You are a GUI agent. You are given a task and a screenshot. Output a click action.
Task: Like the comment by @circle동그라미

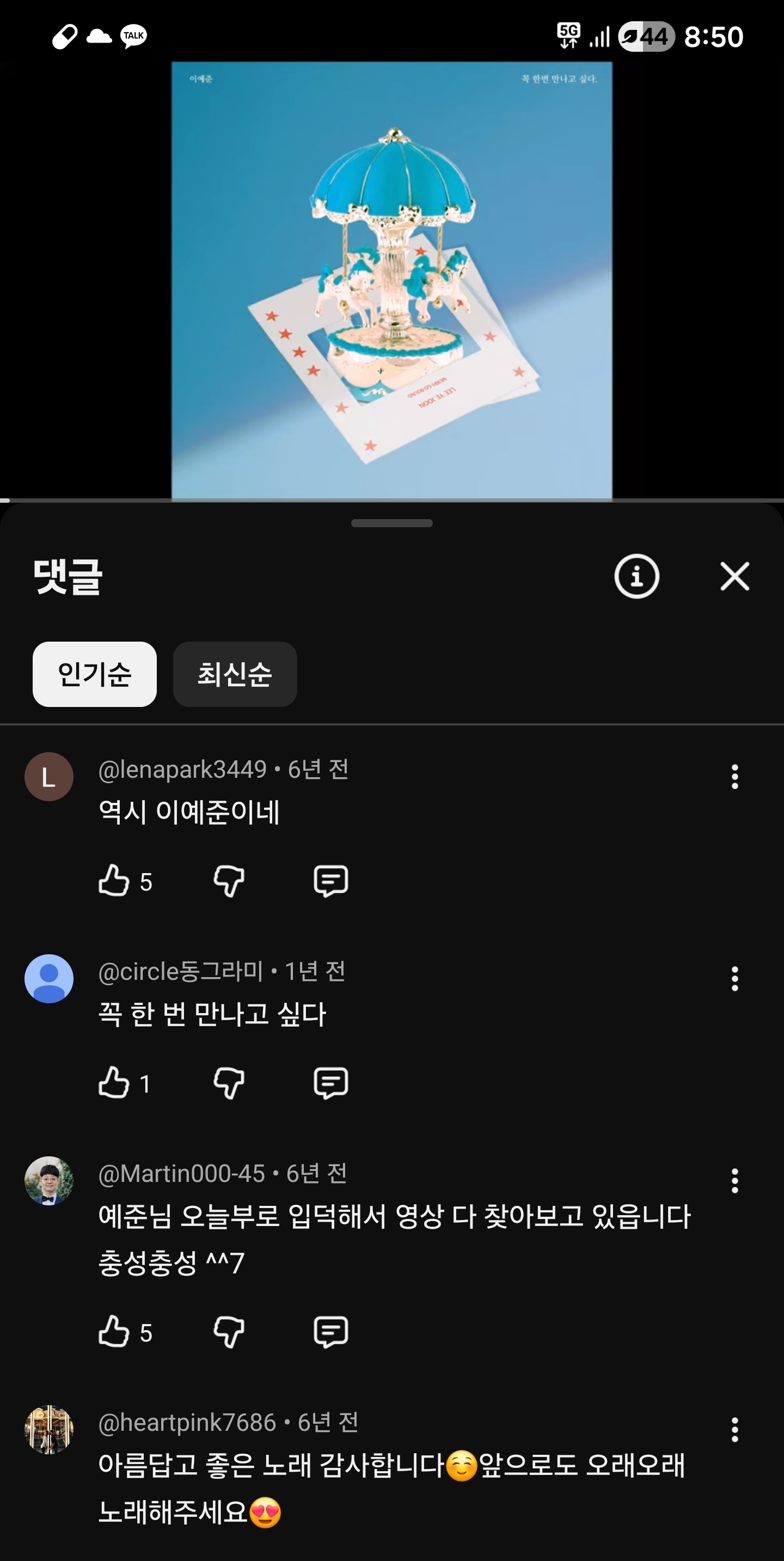point(114,1082)
